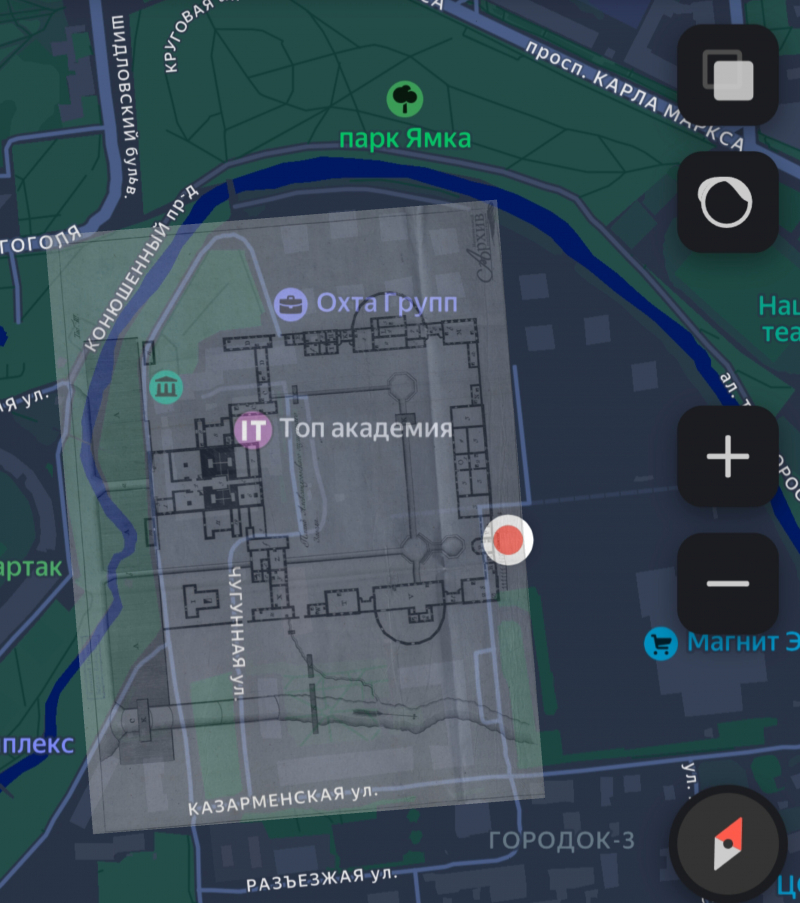Zoom out with the minus button
Viewport: 800px width, 903px height.
pos(728,583)
